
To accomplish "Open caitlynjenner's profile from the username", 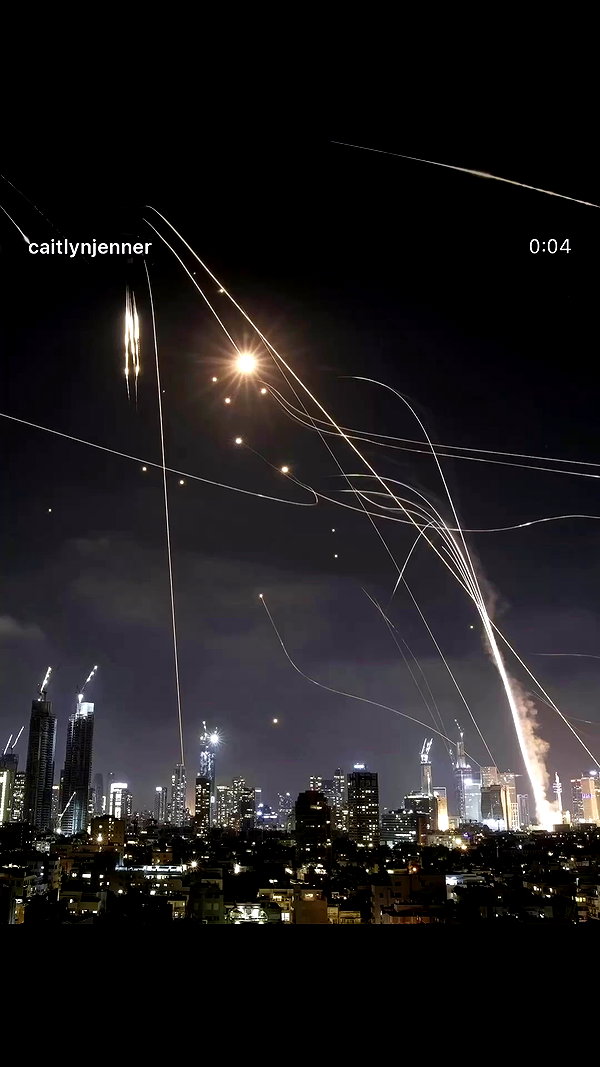I will (90, 248).
